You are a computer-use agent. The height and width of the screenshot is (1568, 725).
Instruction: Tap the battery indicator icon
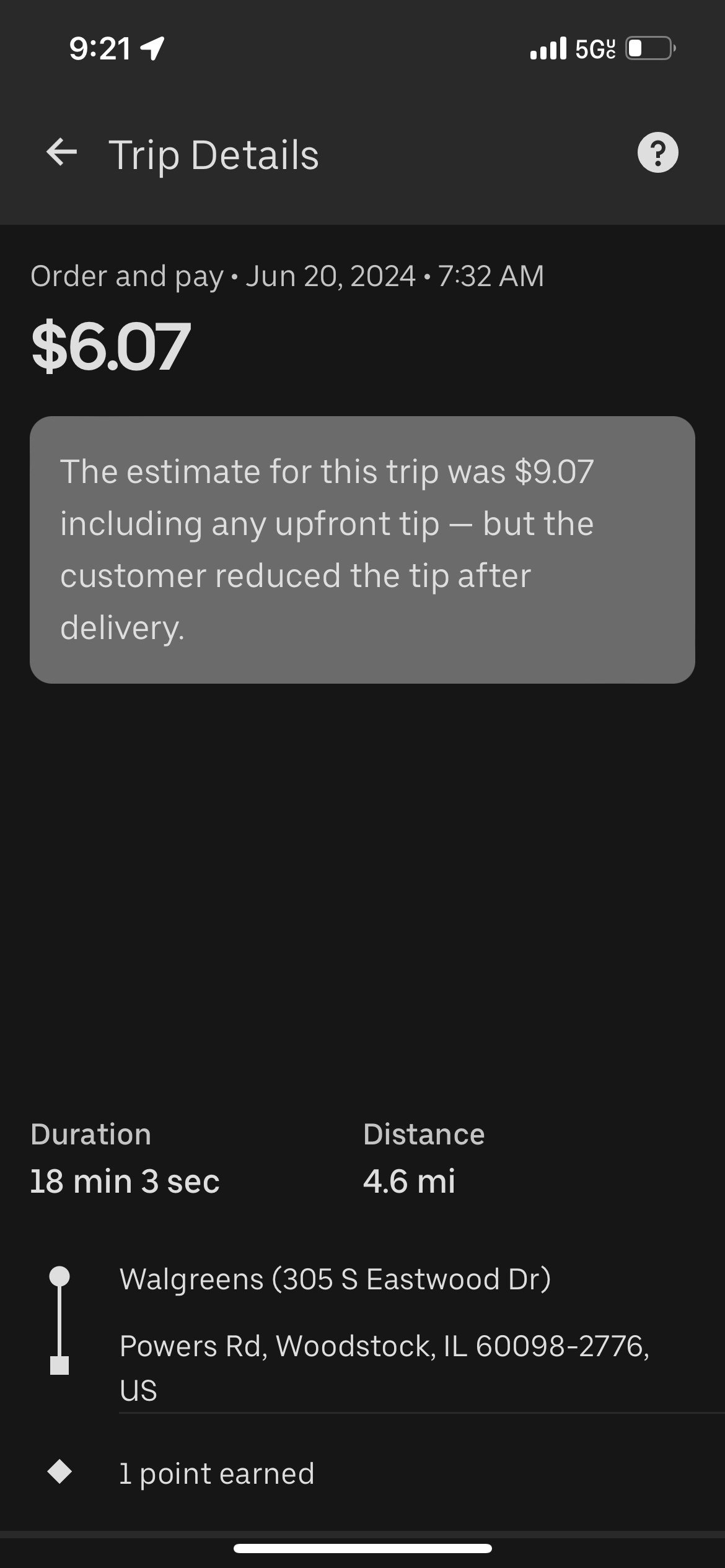pyautogui.click(x=649, y=48)
